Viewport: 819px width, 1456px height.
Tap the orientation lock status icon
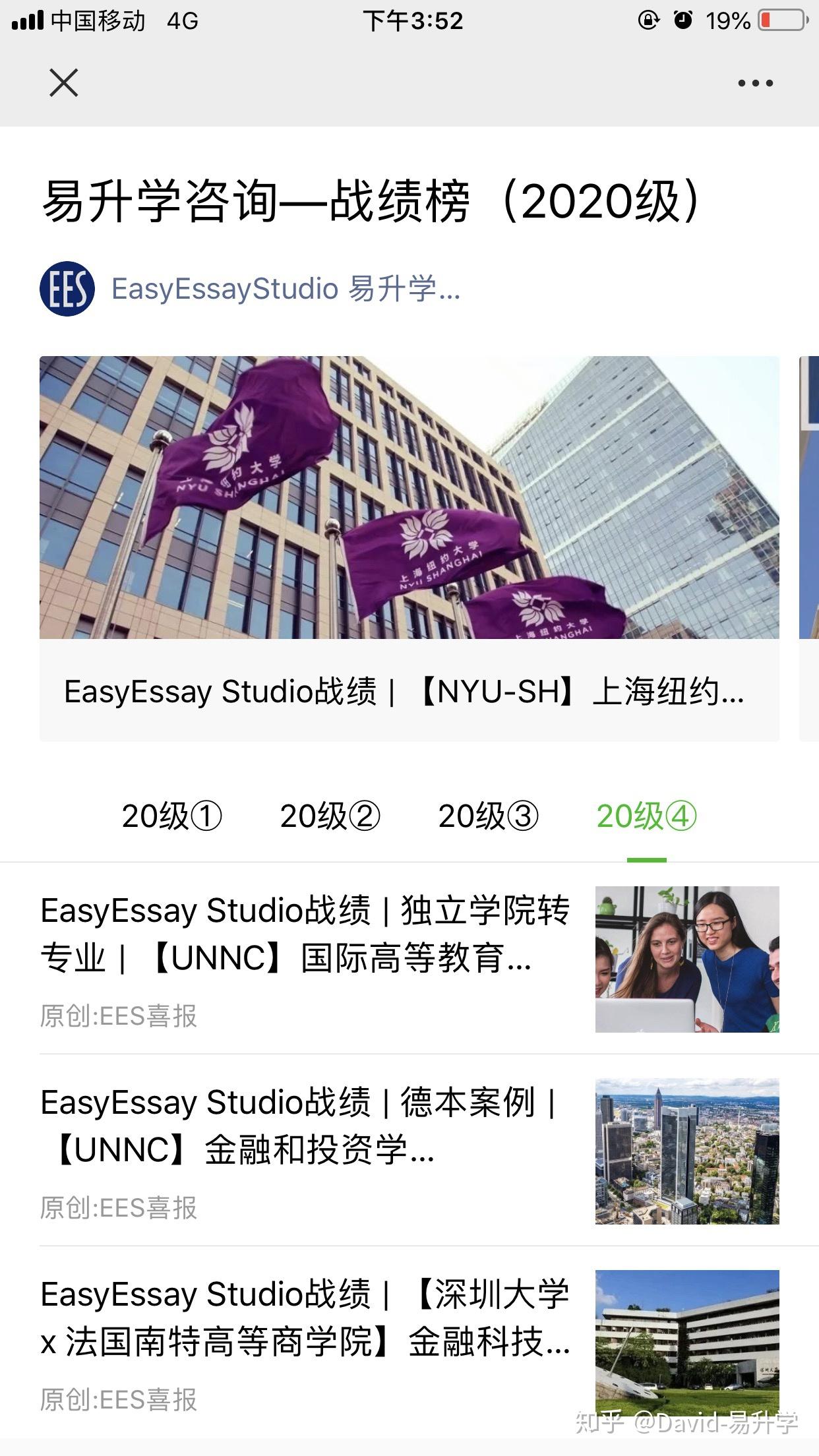click(649, 20)
